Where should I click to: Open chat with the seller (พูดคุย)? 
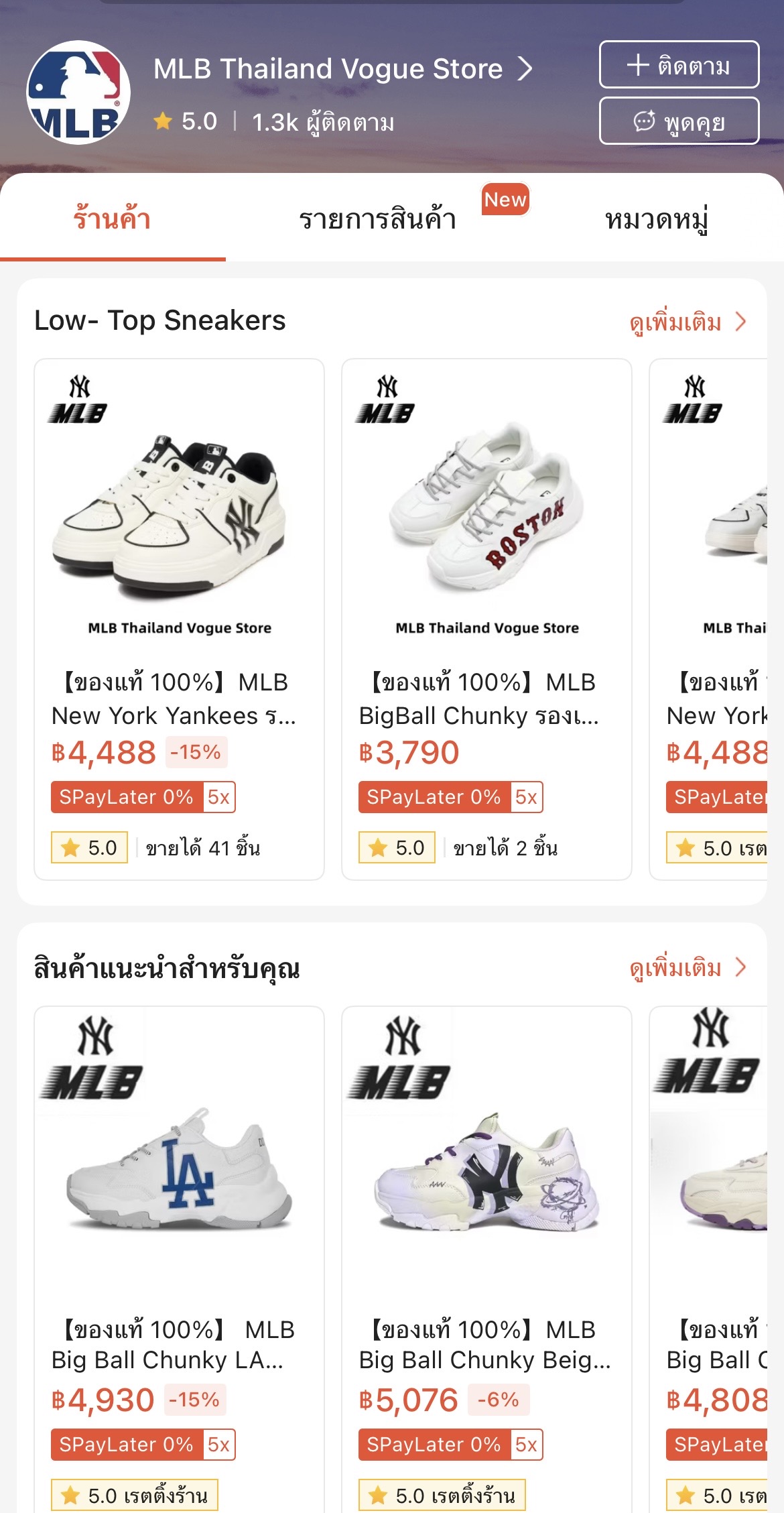click(678, 121)
